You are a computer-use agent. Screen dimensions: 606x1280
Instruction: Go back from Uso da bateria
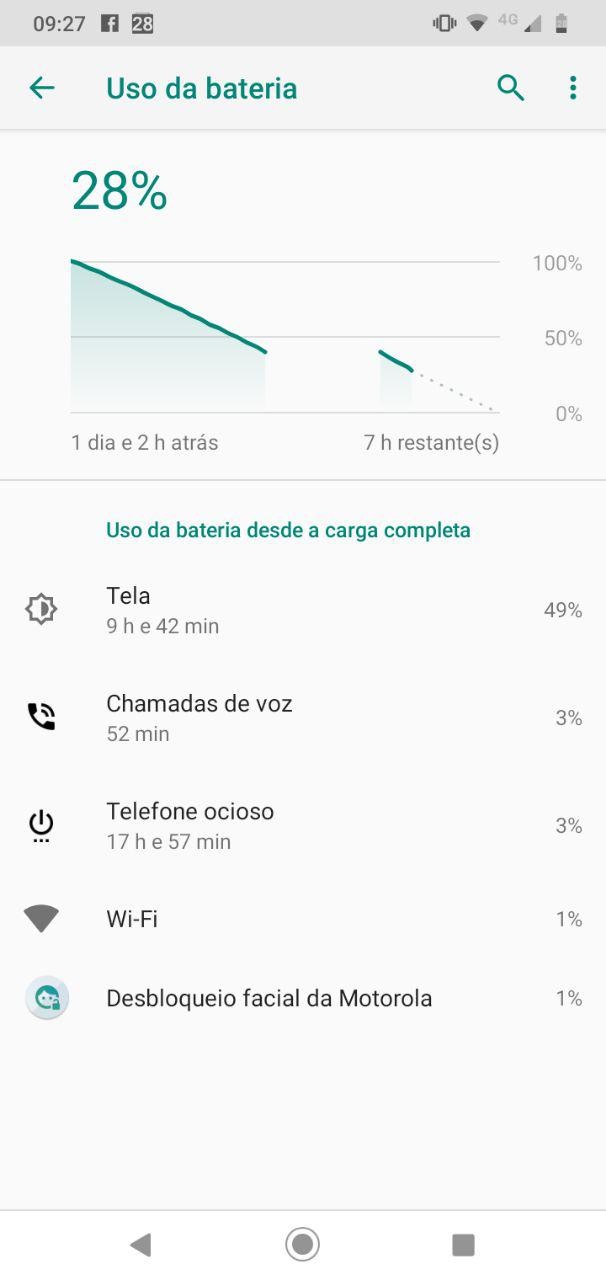(42, 88)
